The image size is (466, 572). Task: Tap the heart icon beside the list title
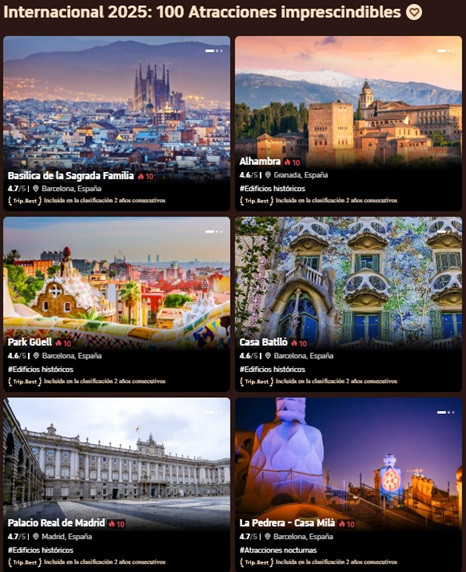(x=414, y=12)
